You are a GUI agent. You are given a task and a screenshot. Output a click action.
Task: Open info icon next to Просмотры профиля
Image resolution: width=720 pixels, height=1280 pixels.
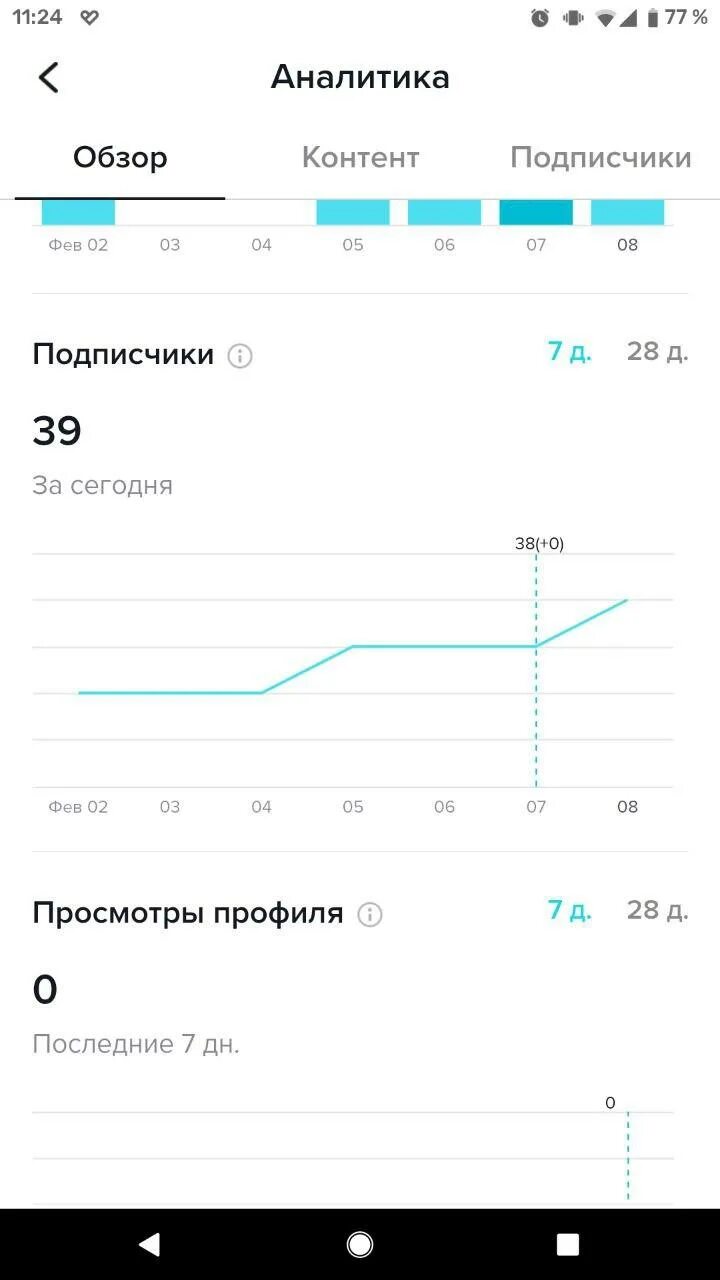(370, 914)
